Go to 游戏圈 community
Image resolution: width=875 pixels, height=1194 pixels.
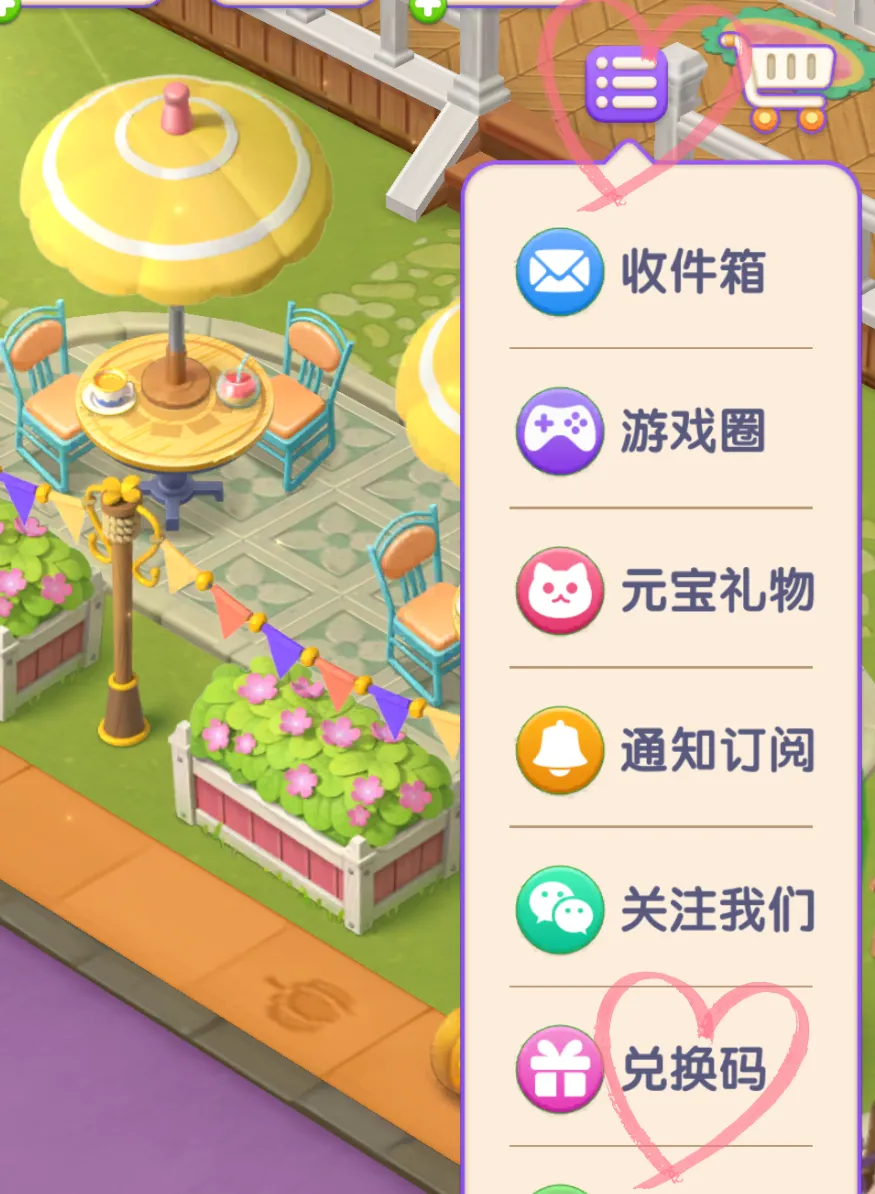point(660,432)
